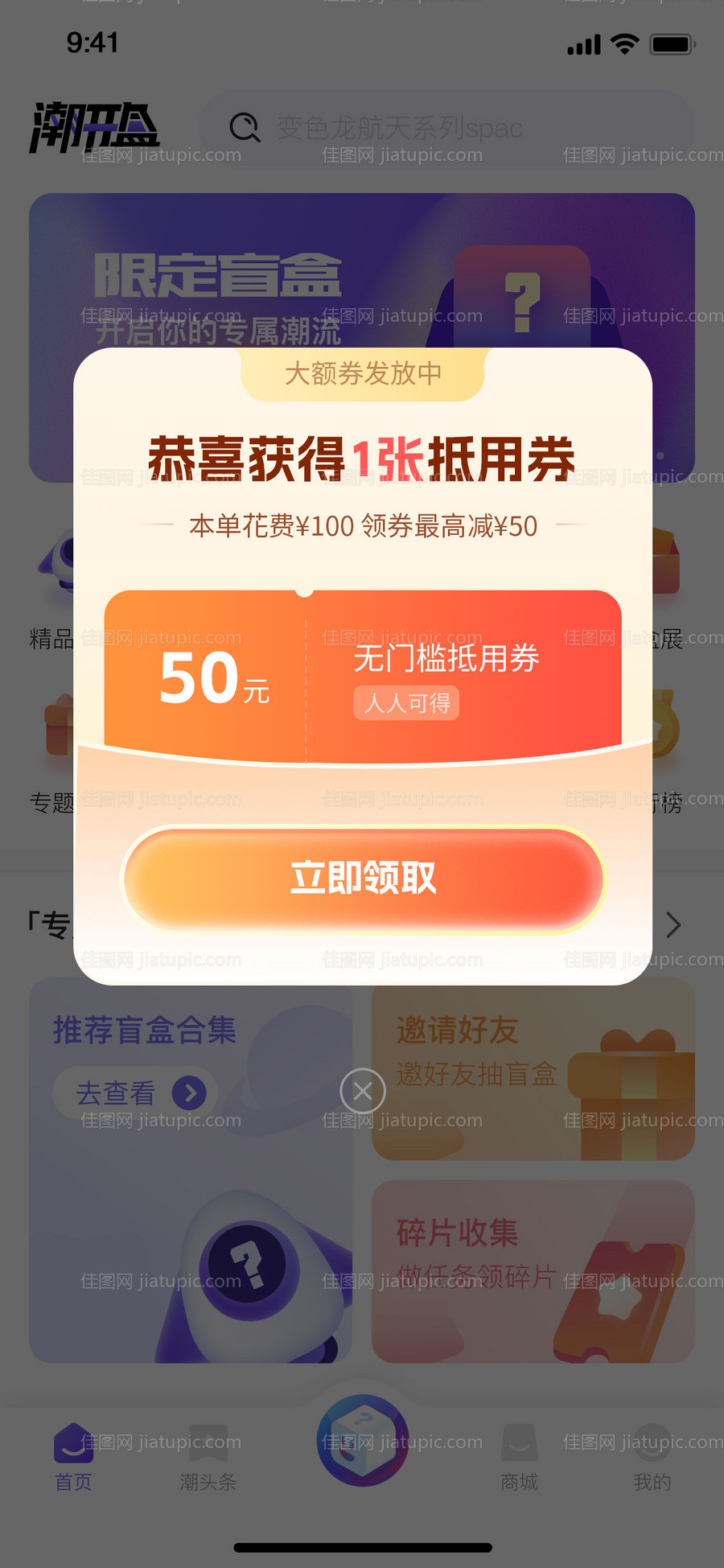Viewport: 724px width, 1568px height.
Task: Expand the 专题 section via right chevron
Action: (674, 924)
